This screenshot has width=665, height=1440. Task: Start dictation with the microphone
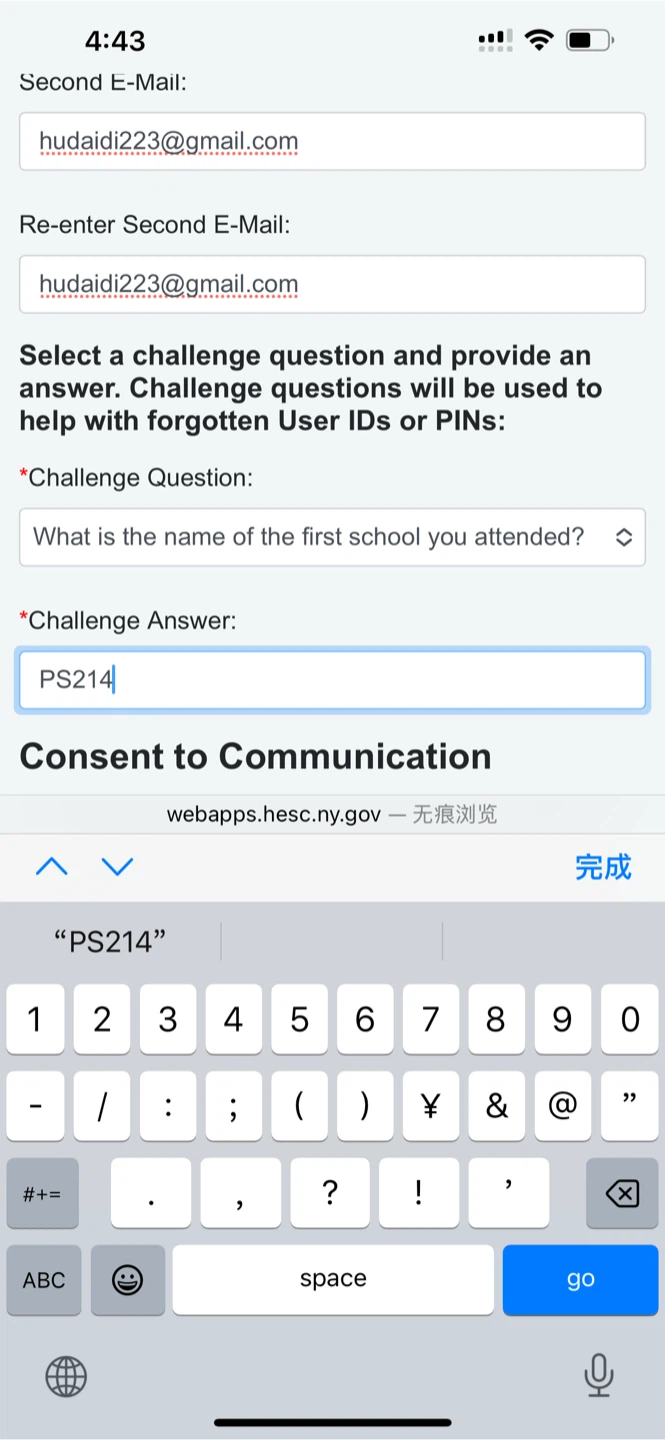(598, 1375)
